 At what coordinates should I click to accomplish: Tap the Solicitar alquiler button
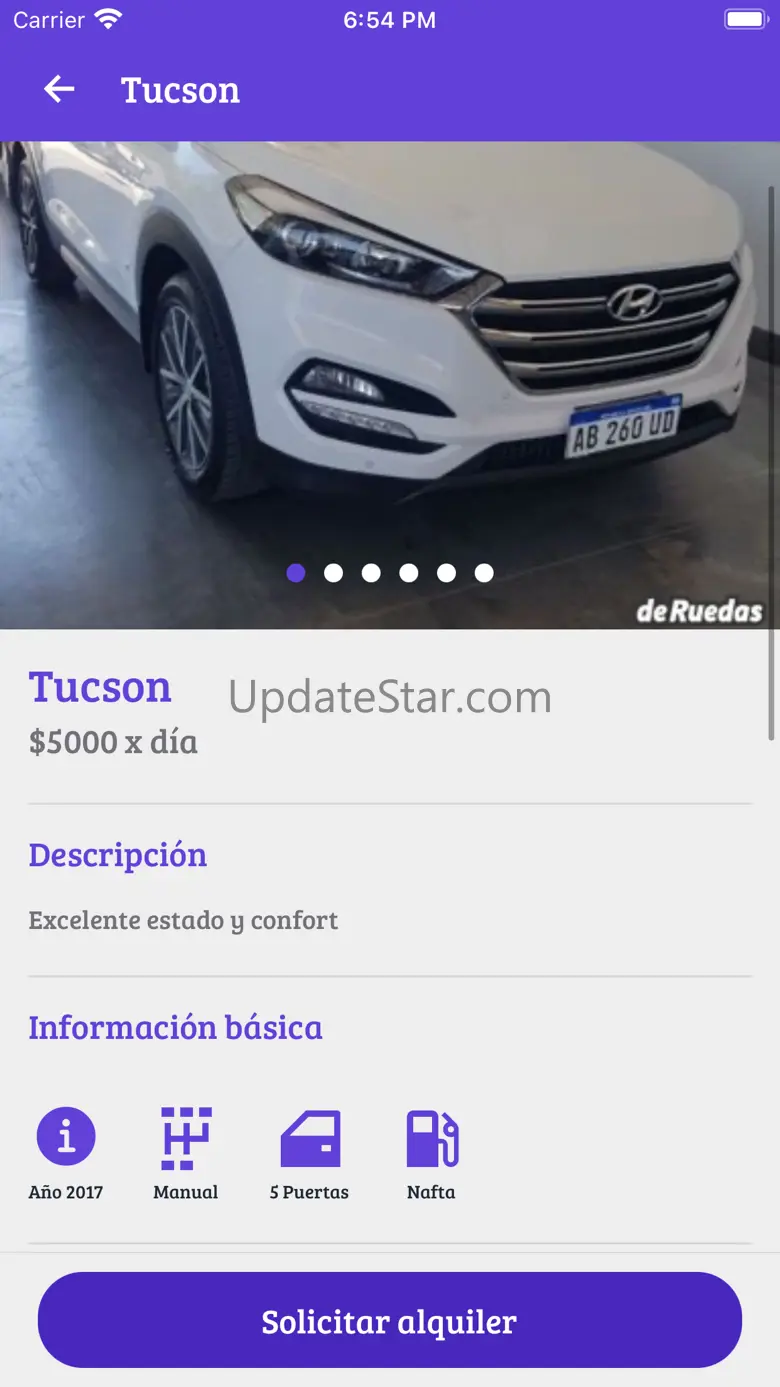click(390, 1320)
